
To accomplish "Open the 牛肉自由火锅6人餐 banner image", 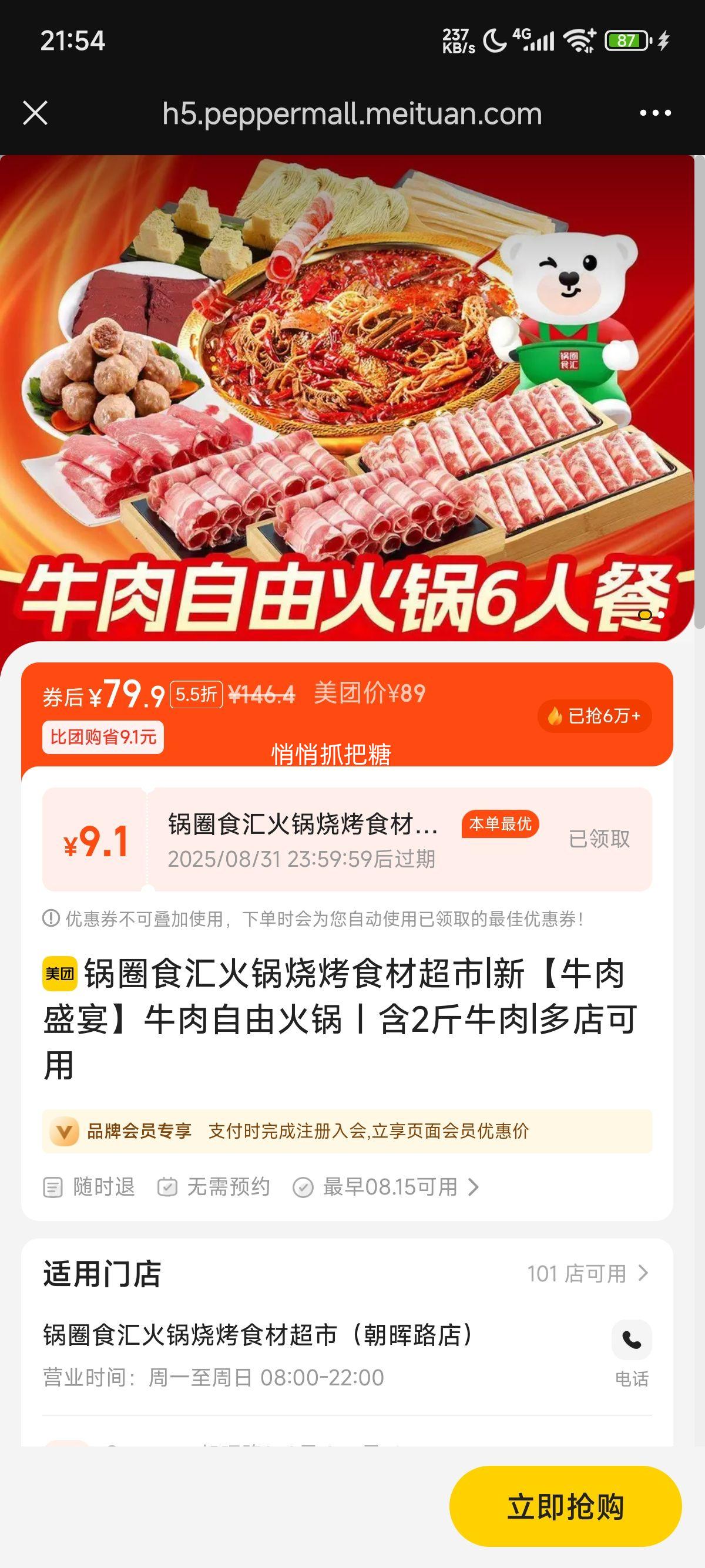I will click(347, 396).
